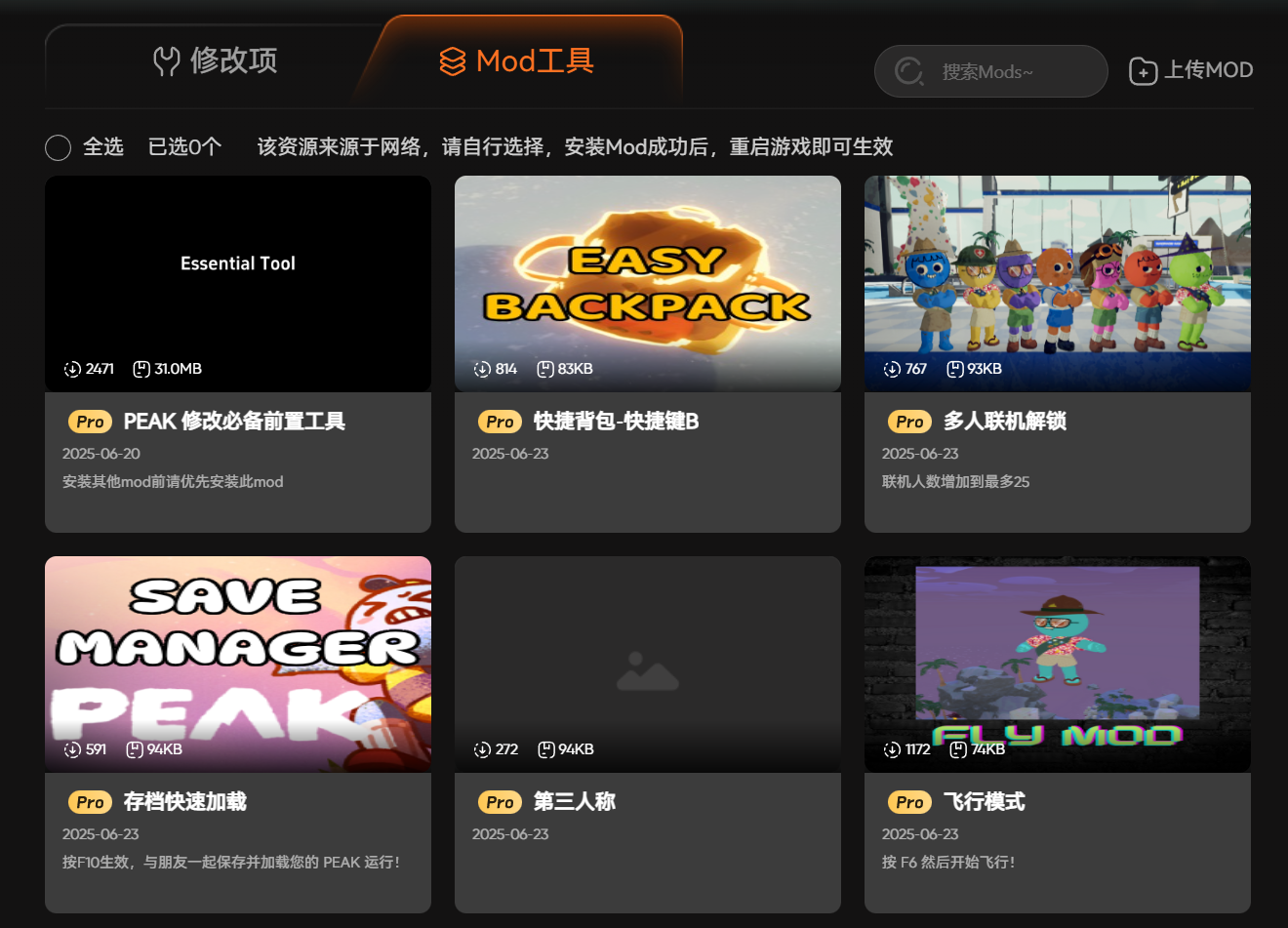Select the Mod工具 tab

tap(516, 61)
